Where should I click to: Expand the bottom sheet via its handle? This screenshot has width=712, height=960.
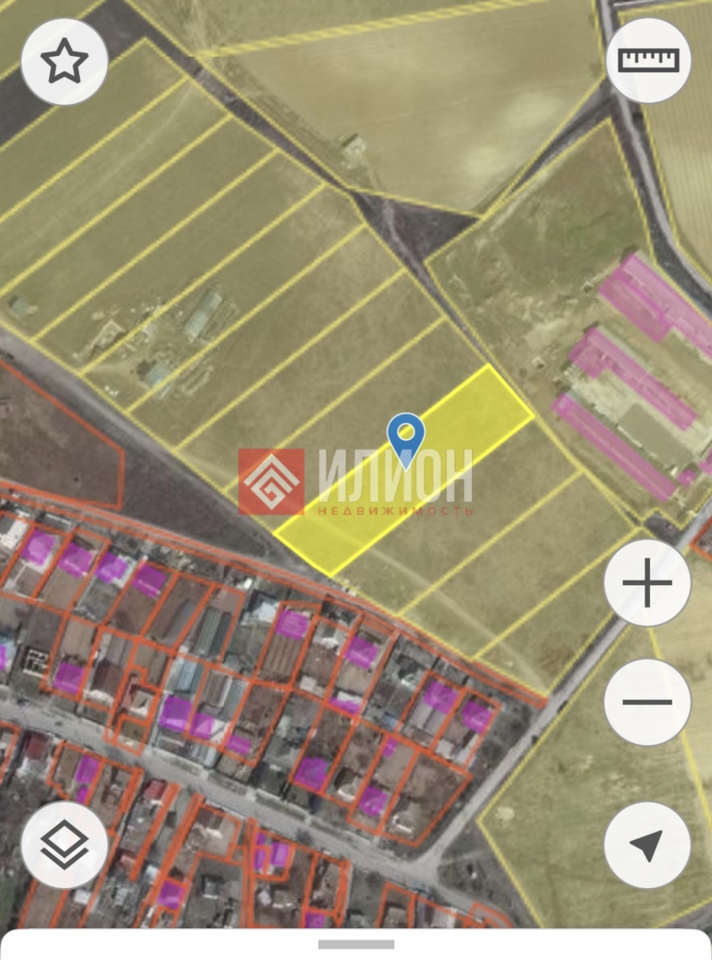tap(356, 943)
